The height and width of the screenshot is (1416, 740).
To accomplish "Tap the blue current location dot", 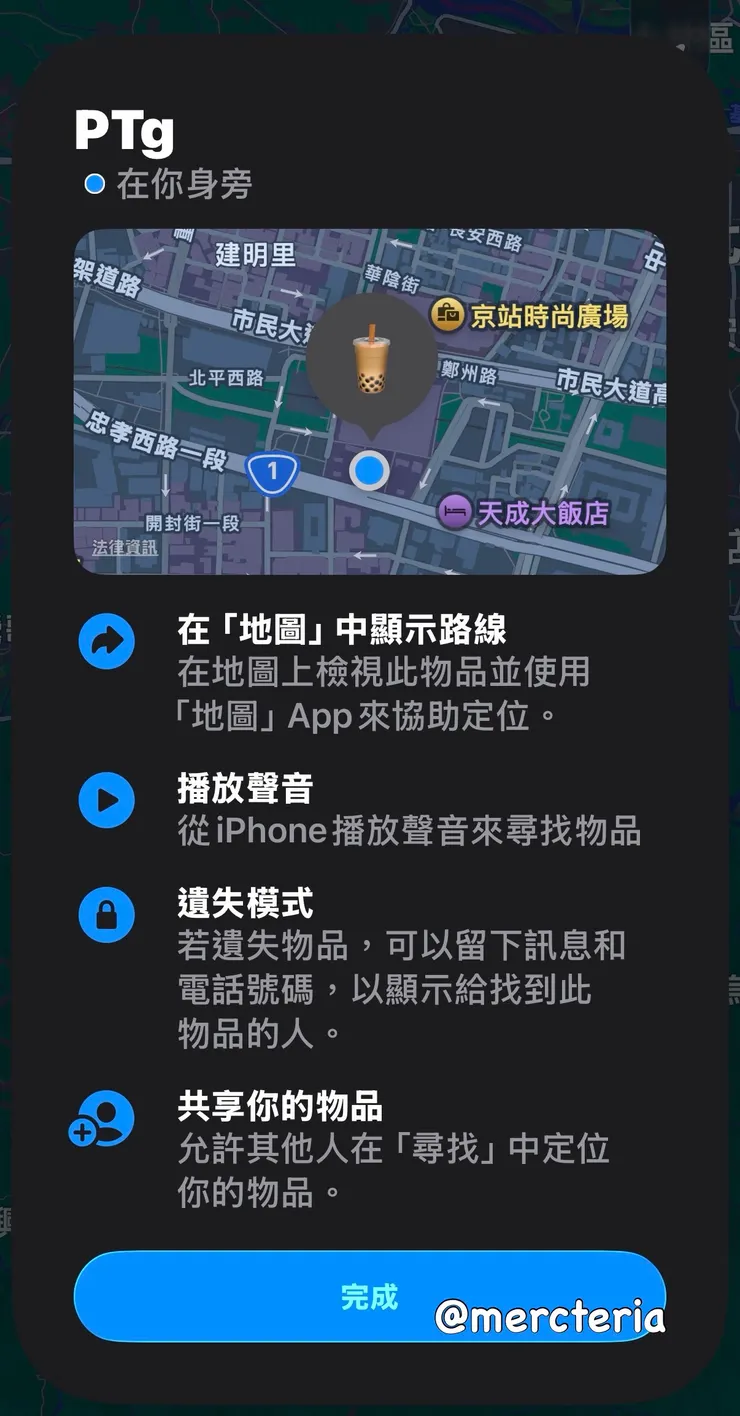I will point(370,470).
